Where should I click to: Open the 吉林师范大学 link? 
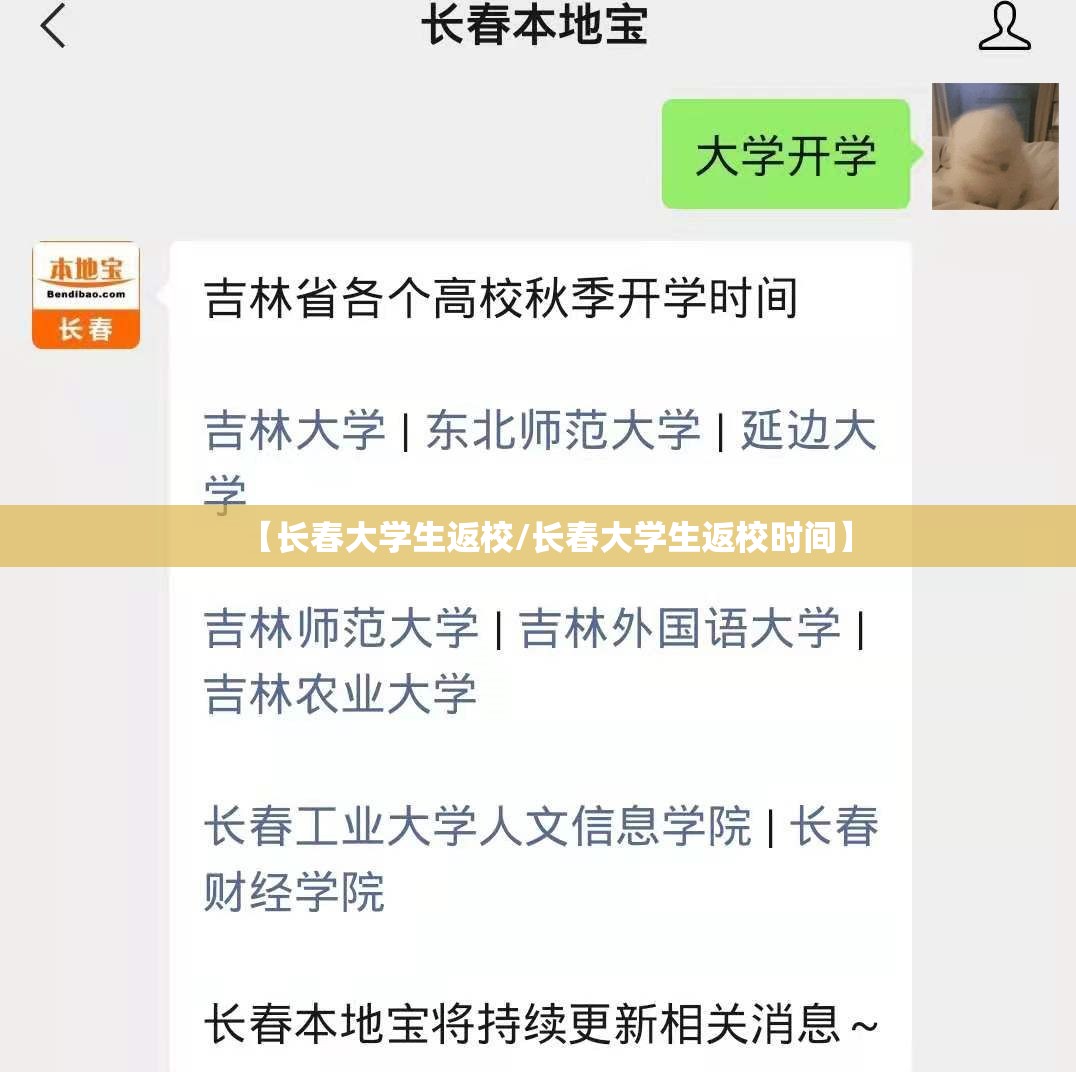point(341,629)
